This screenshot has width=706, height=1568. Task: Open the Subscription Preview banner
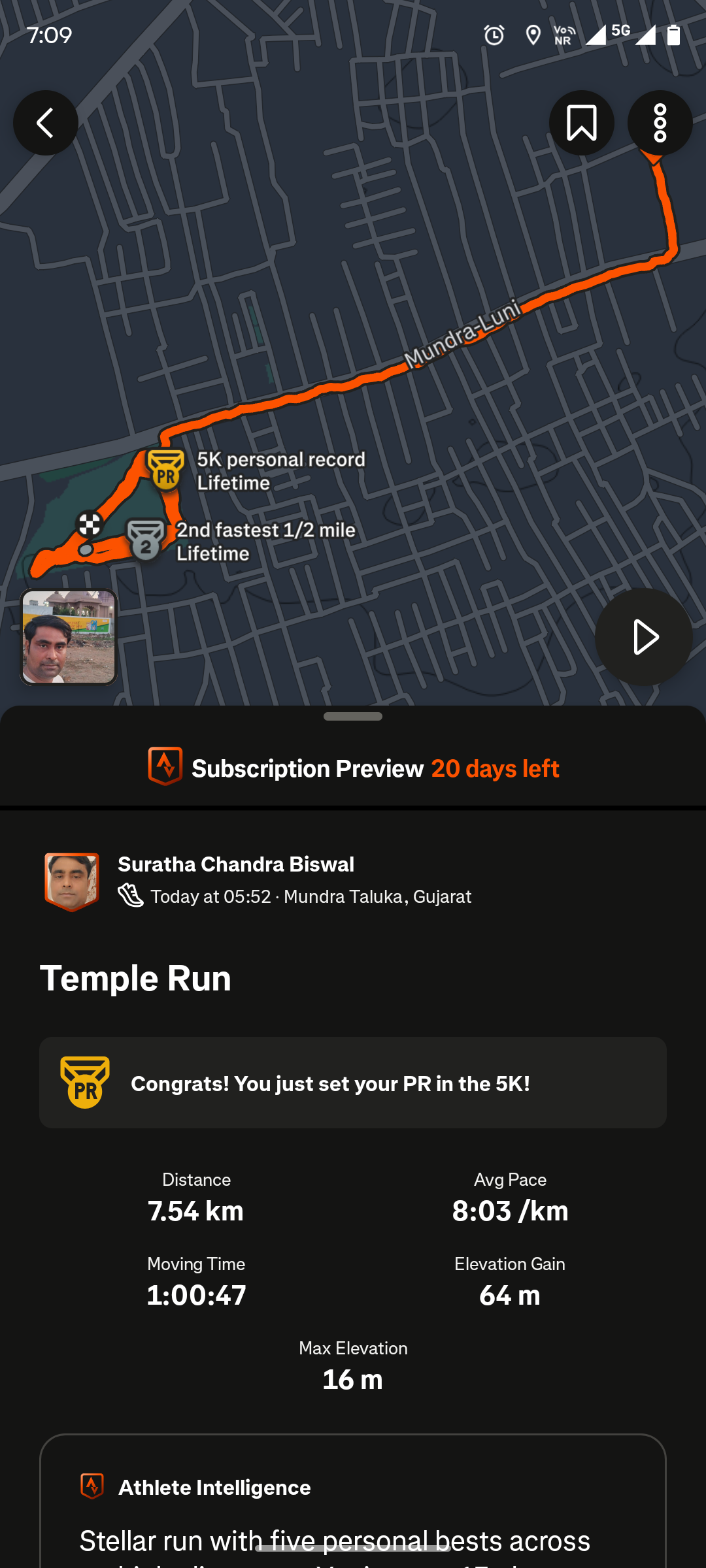353,768
